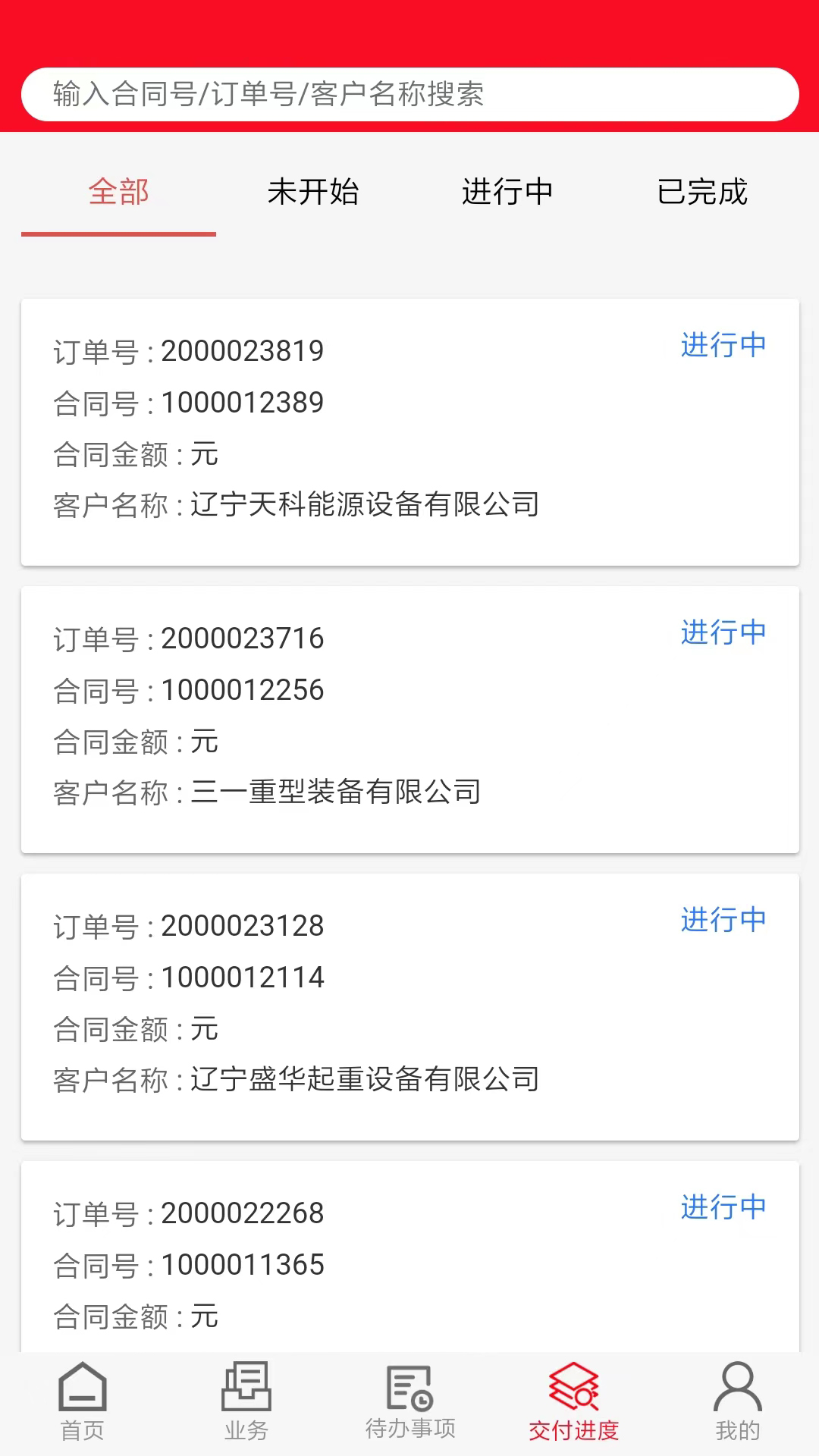Switch to the 已完成 tab
The image size is (819, 1456).
point(702,193)
